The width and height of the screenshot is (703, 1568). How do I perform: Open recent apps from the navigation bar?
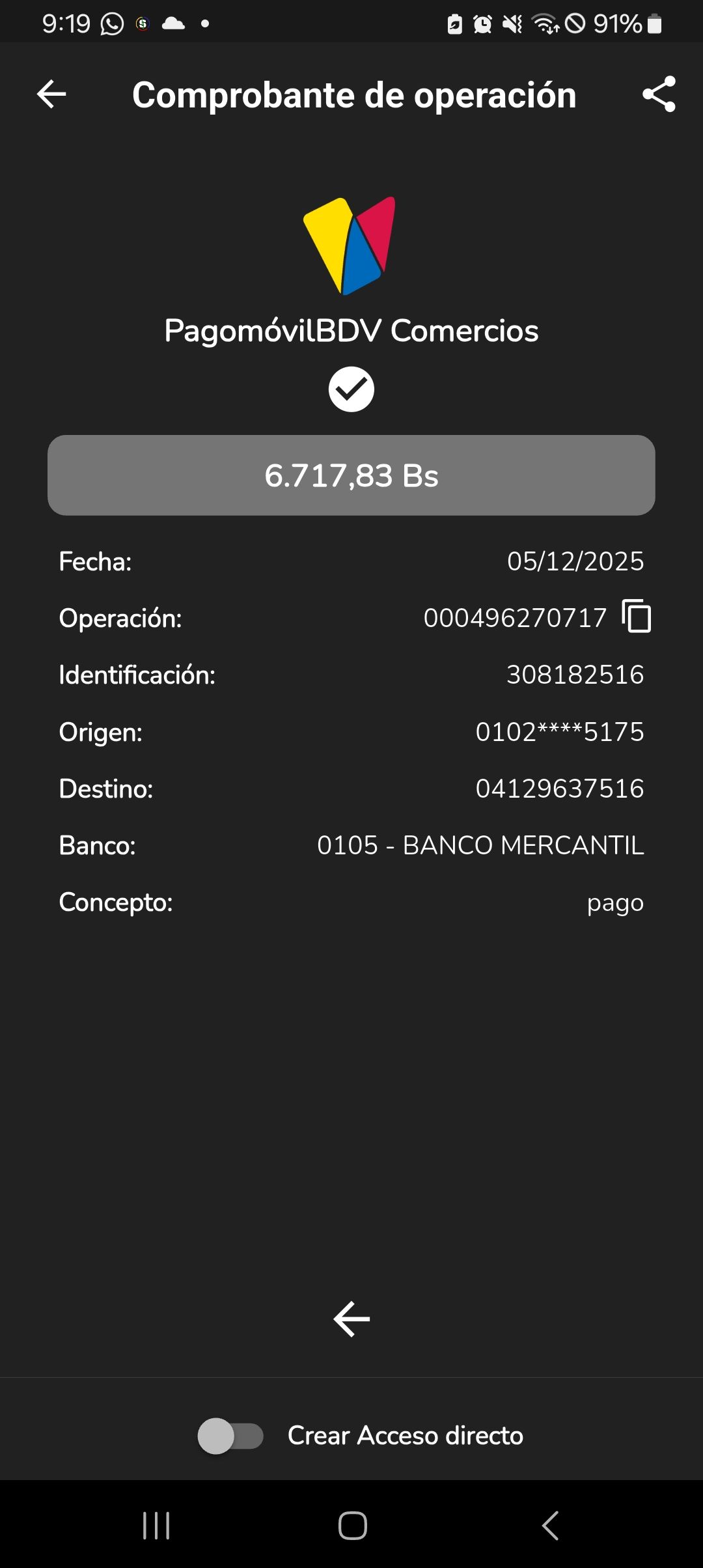click(x=156, y=1525)
